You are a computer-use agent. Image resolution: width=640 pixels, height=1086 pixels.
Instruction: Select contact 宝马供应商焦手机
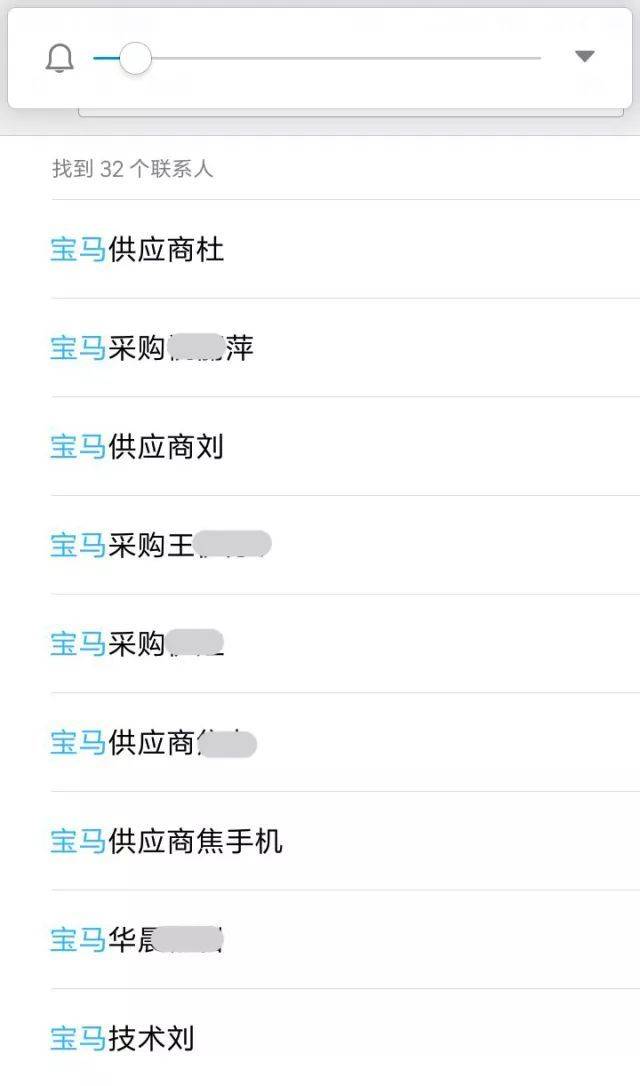point(346,841)
